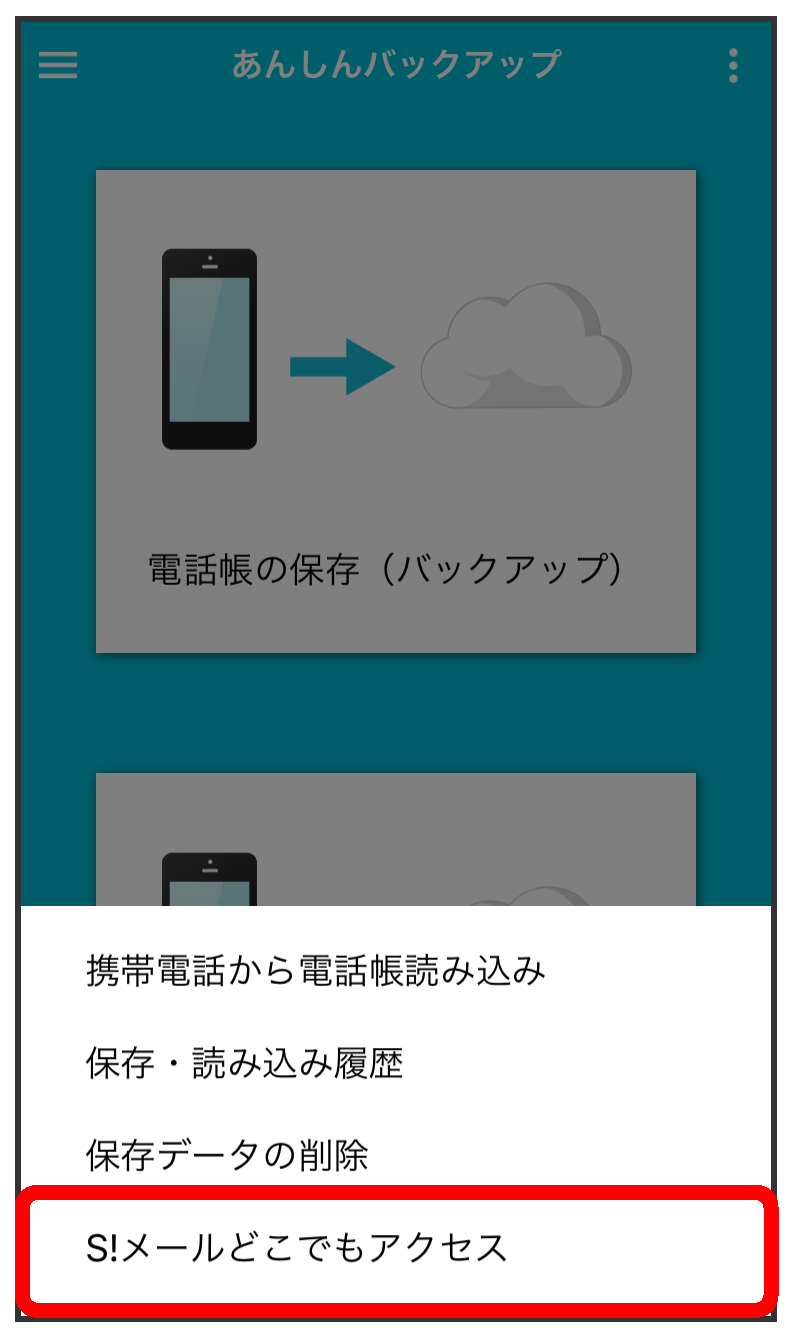The image size is (792, 1338).
Task: Open the hamburger drawer menu
Action: pyautogui.click(x=58, y=66)
